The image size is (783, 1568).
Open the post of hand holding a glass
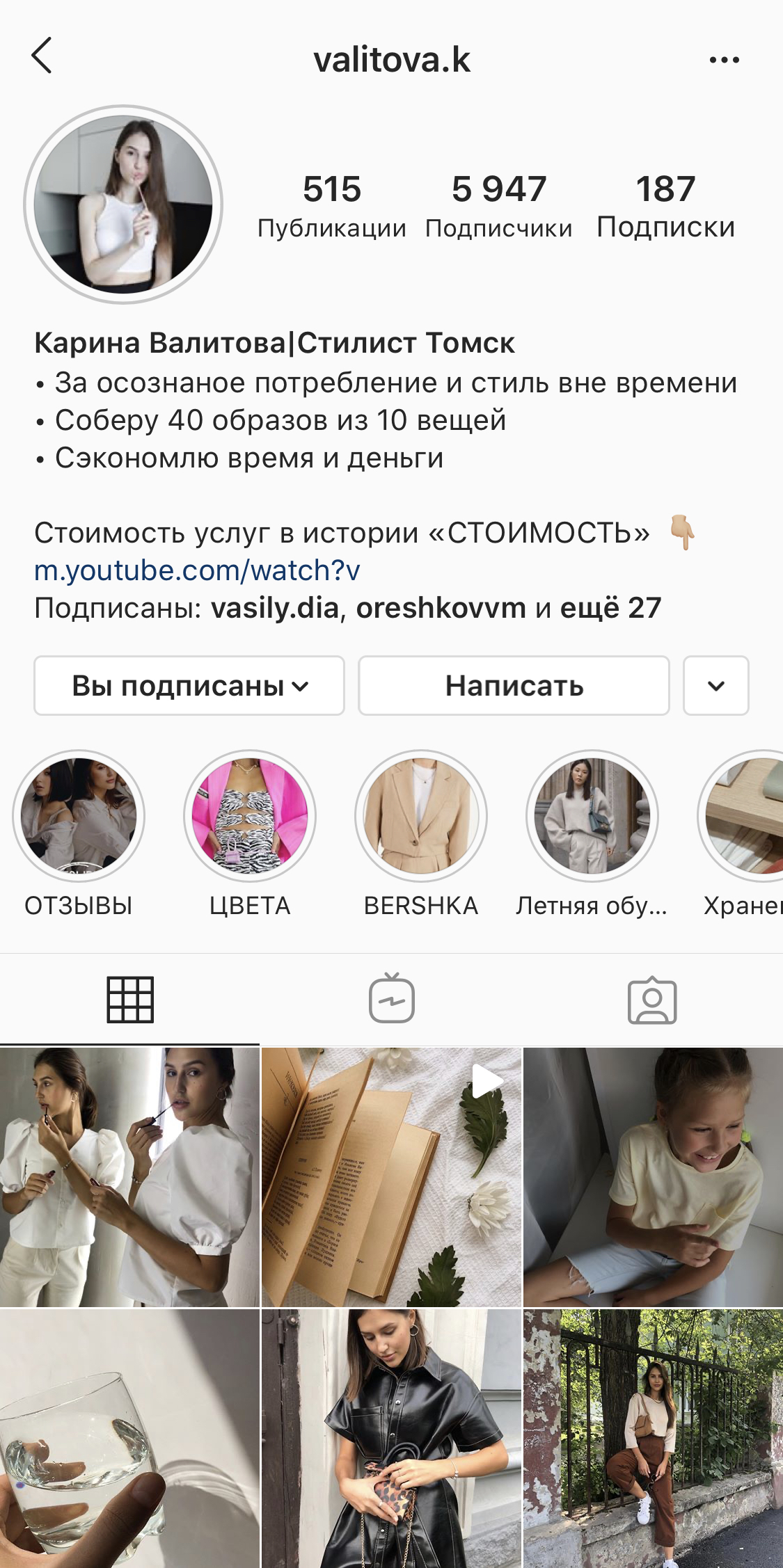(129, 1438)
